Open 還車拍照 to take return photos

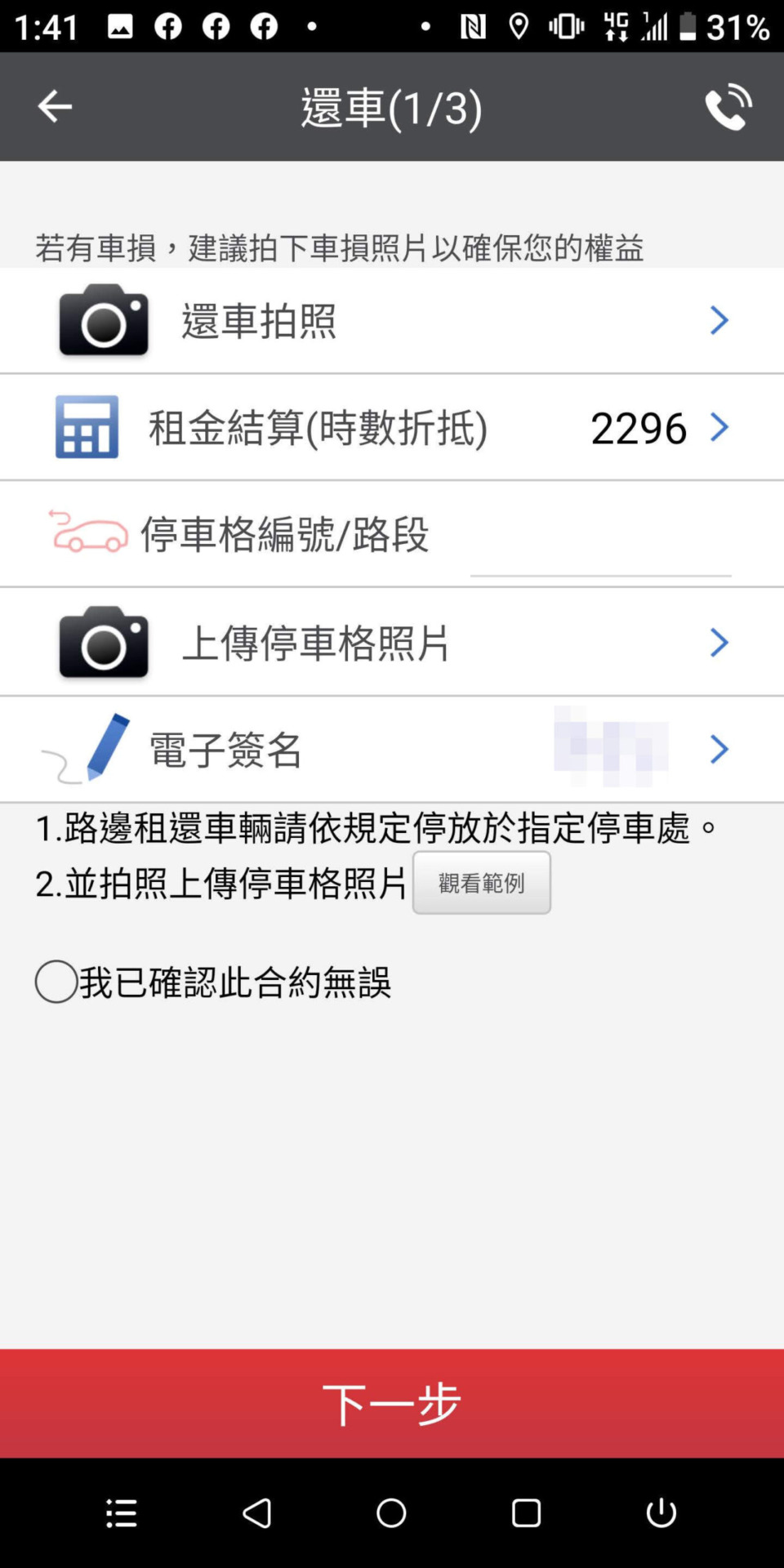392,321
